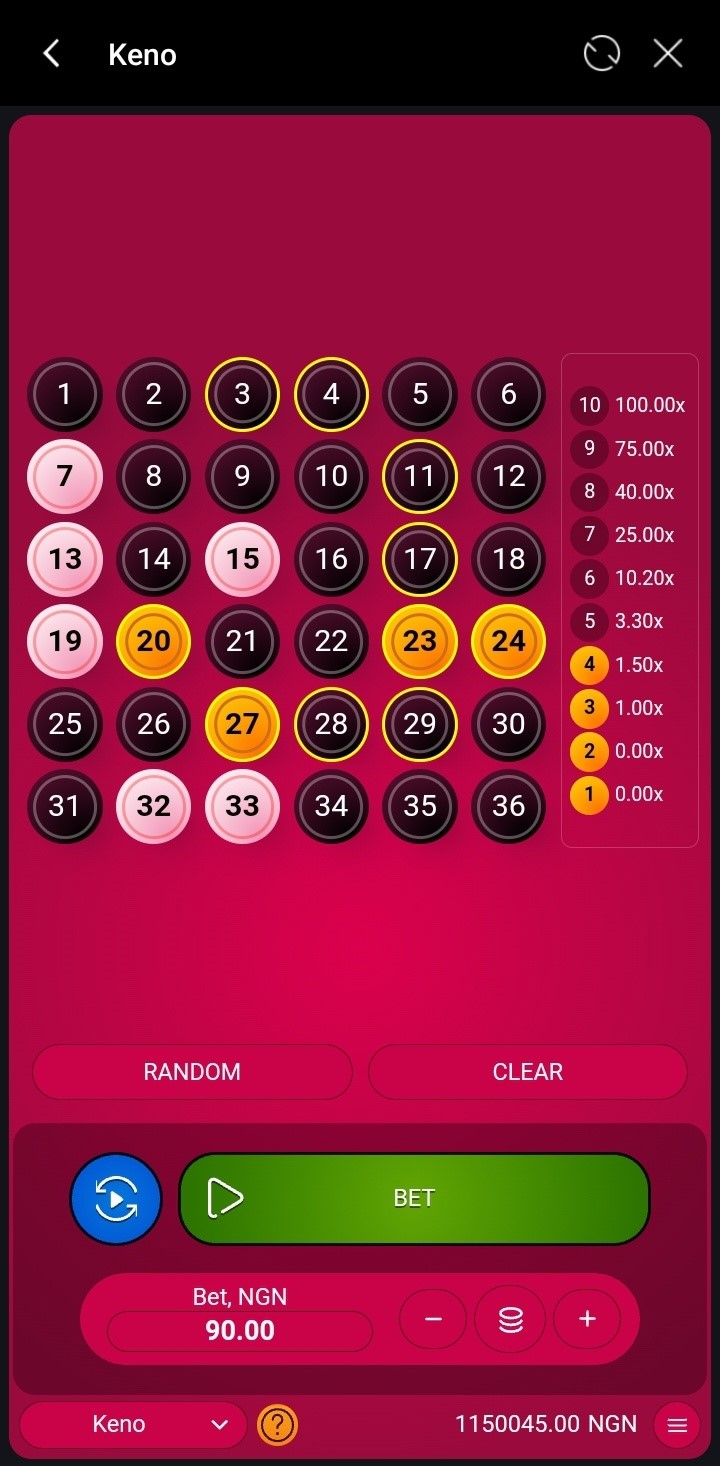This screenshot has width=720, height=1466.
Task: Place the bet with the green BET button
Action: click(414, 1199)
